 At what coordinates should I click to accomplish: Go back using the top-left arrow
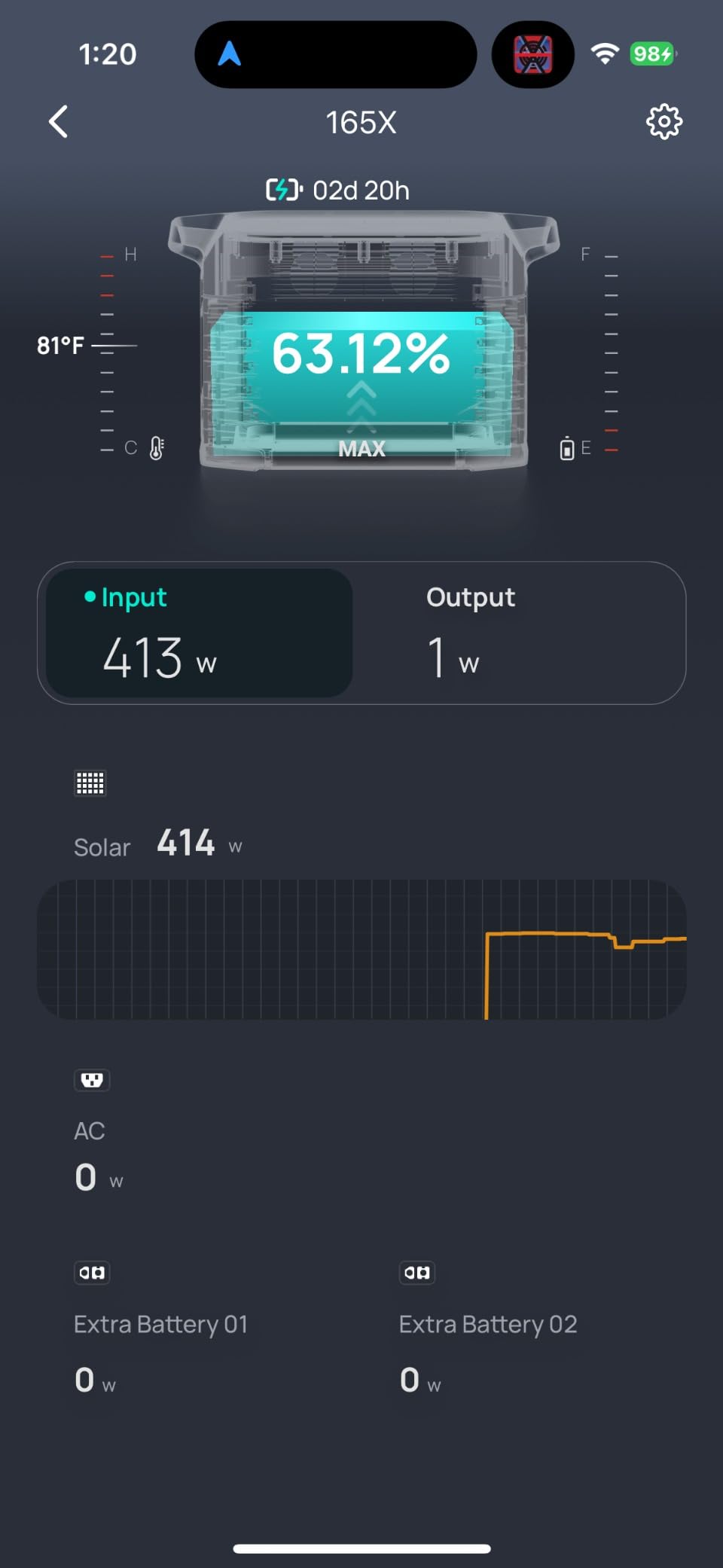coord(59,121)
